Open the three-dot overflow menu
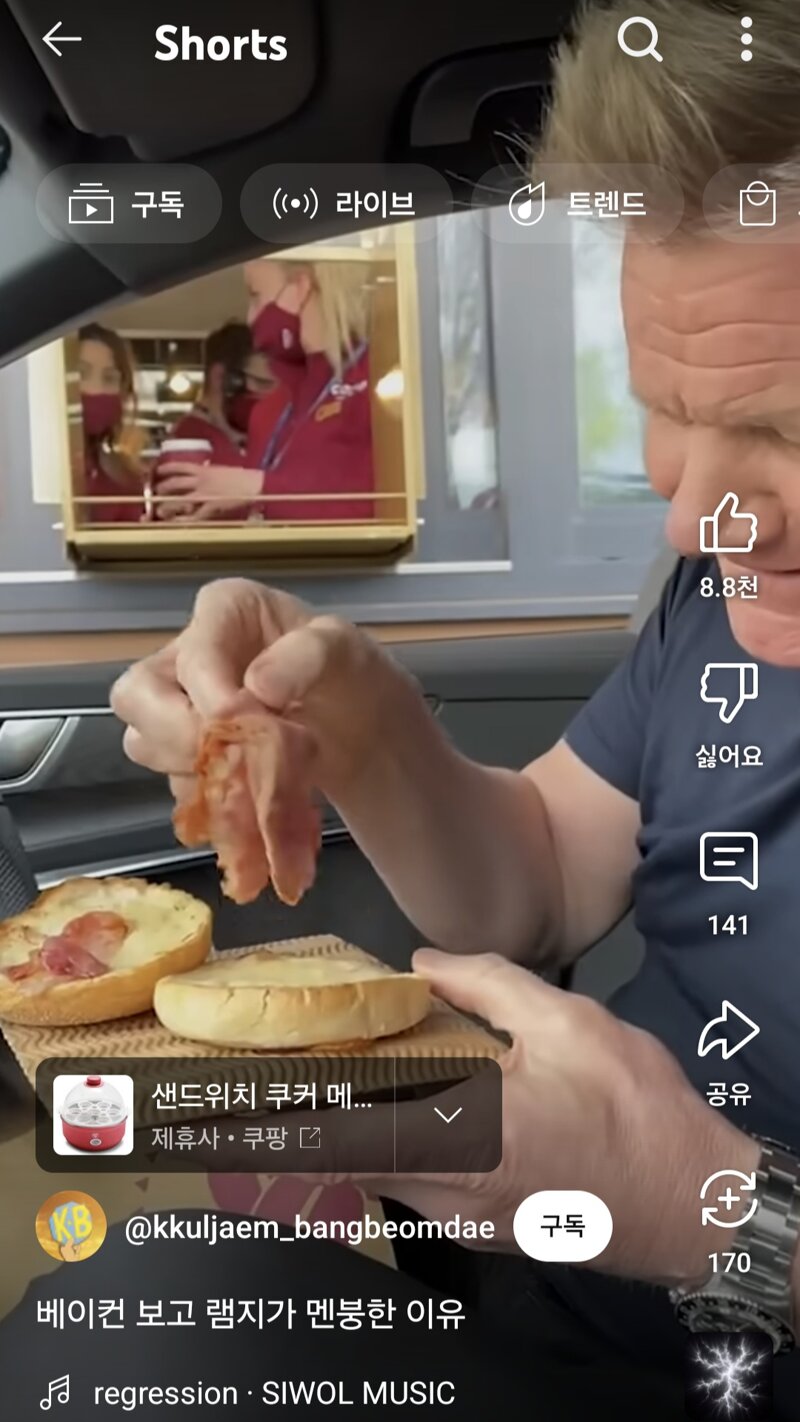This screenshot has width=800, height=1422. click(746, 40)
